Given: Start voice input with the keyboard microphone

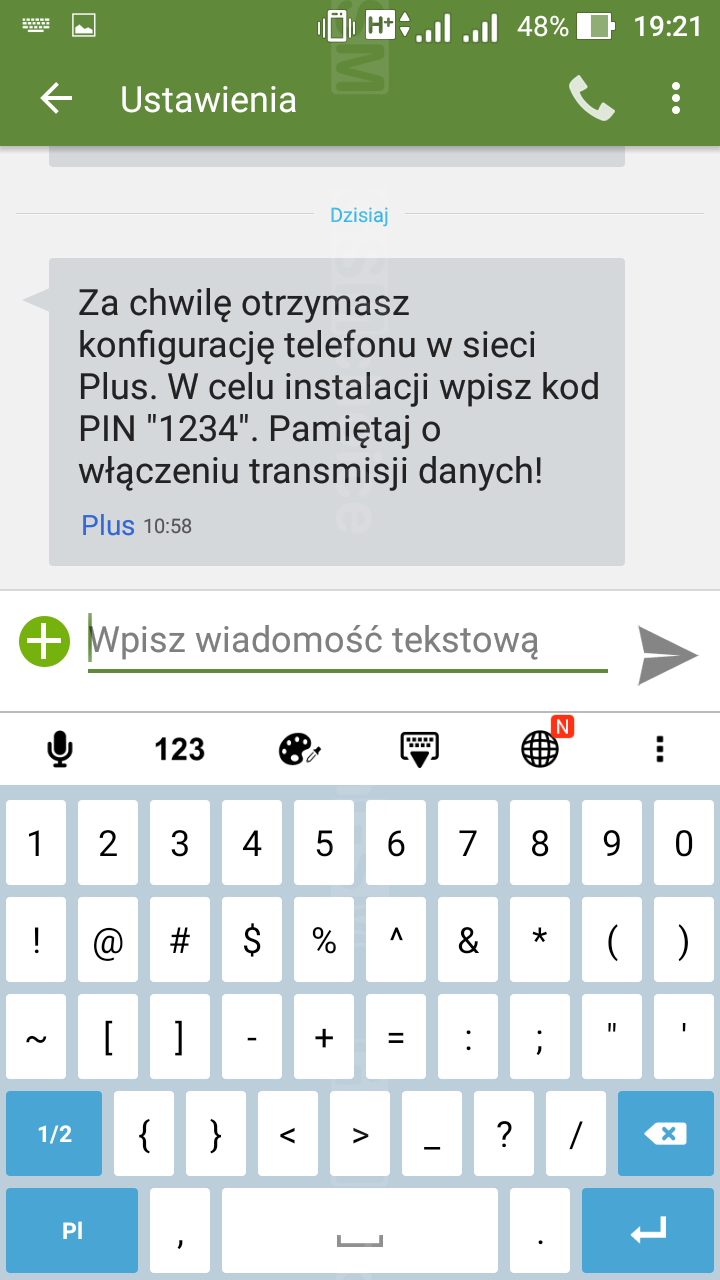Looking at the screenshot, I should click(60, 749).
